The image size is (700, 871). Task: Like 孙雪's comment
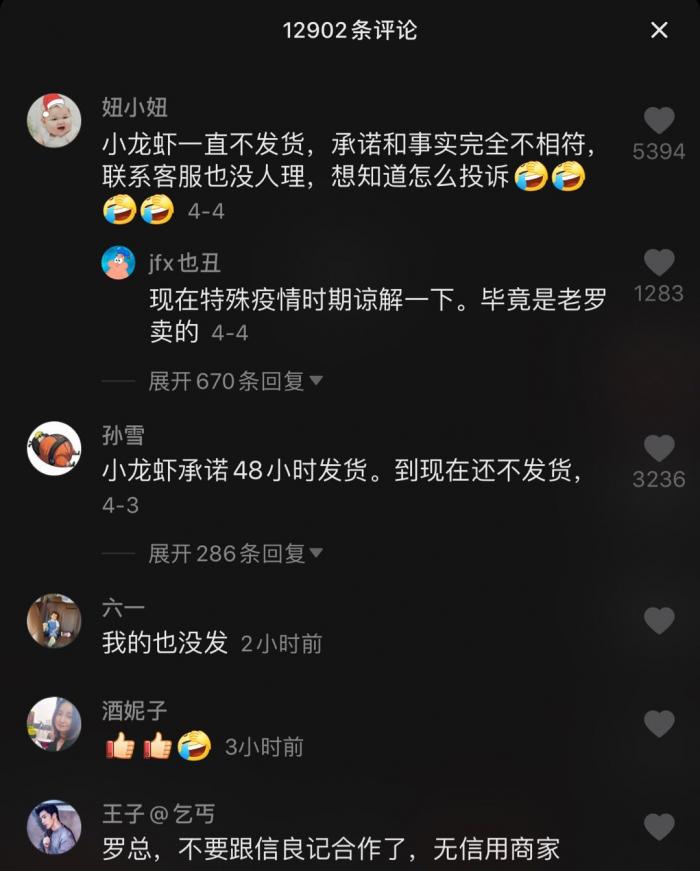pos(659,449)
